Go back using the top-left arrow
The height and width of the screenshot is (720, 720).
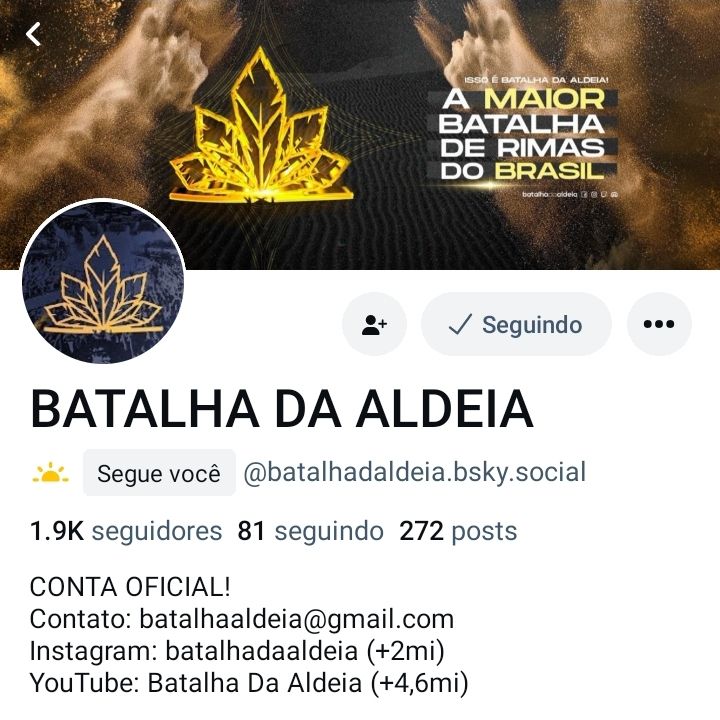[x=34, y=35]
